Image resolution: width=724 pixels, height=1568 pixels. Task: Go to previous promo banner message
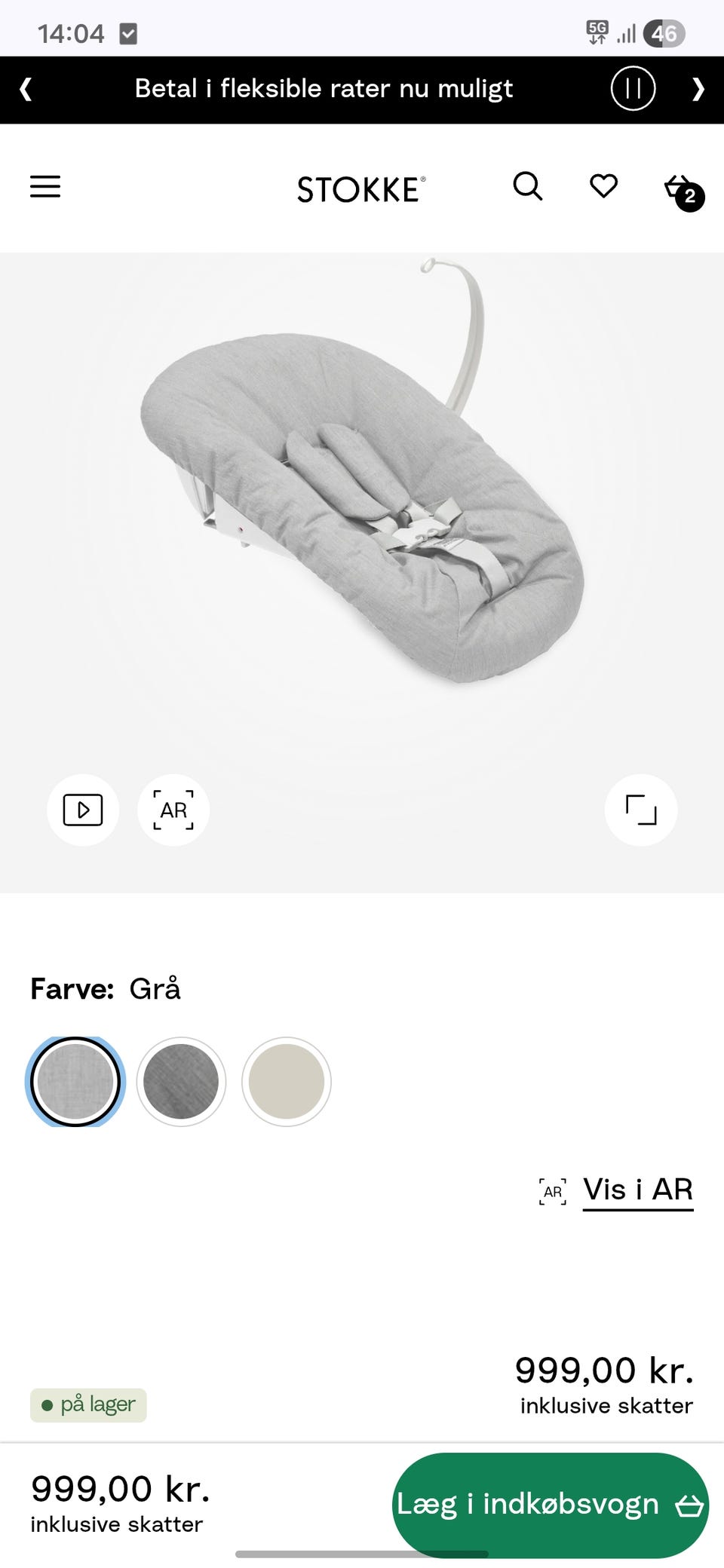26,90
